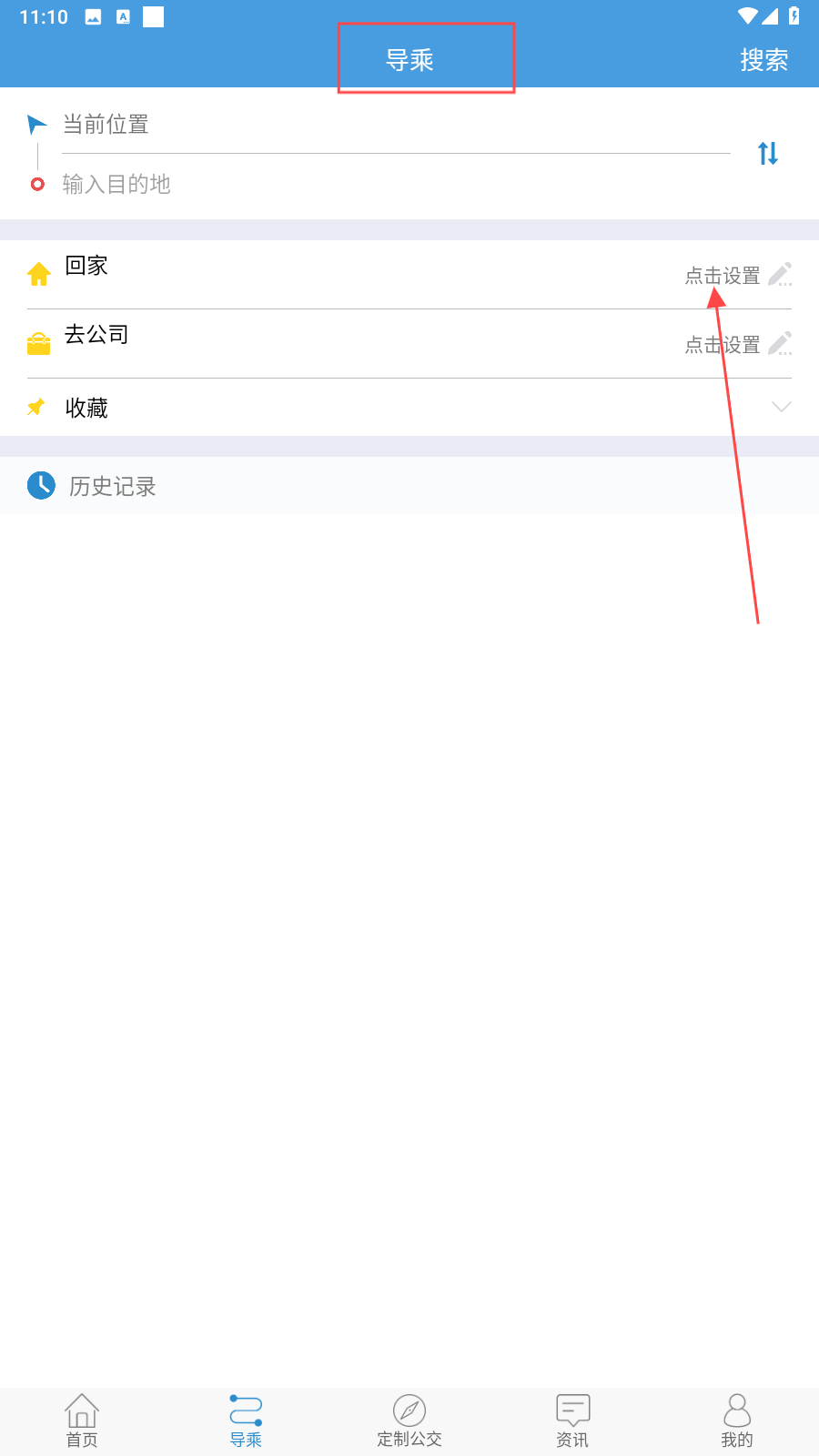This screenshot has width=819, height=1456.
Task: Swap start and destination locations
Action: (768, 153)
